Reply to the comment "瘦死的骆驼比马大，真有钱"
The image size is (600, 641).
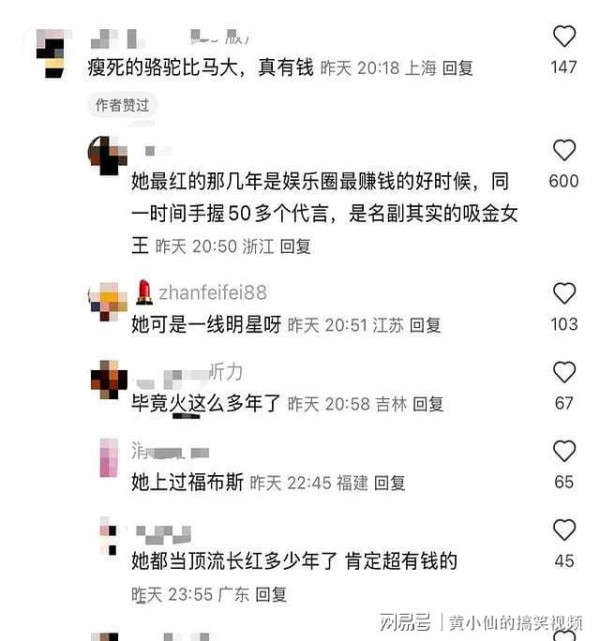tap(457, 68)
